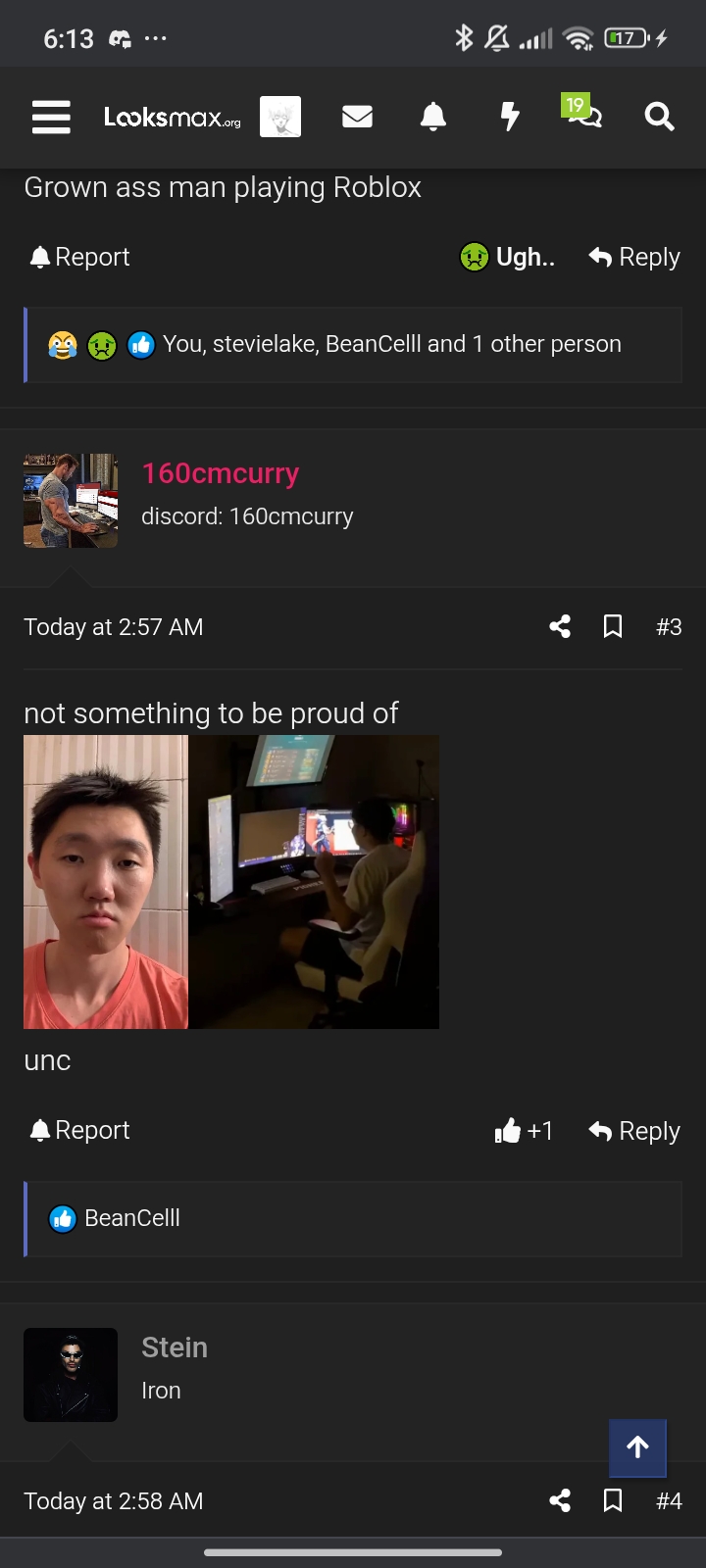Change the Ugh.. reaction
706x1568 pixels.
[508, 257]
